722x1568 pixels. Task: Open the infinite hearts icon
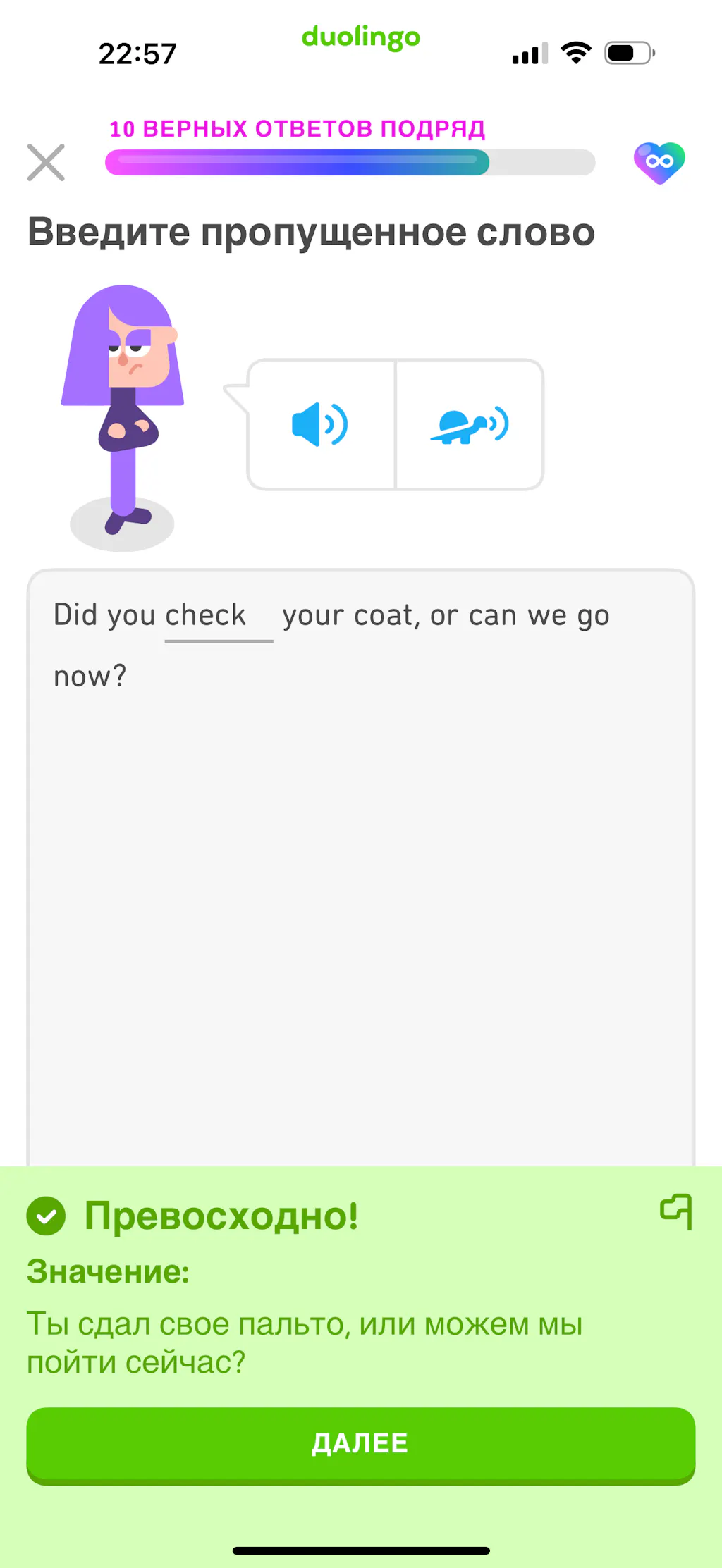659,162
